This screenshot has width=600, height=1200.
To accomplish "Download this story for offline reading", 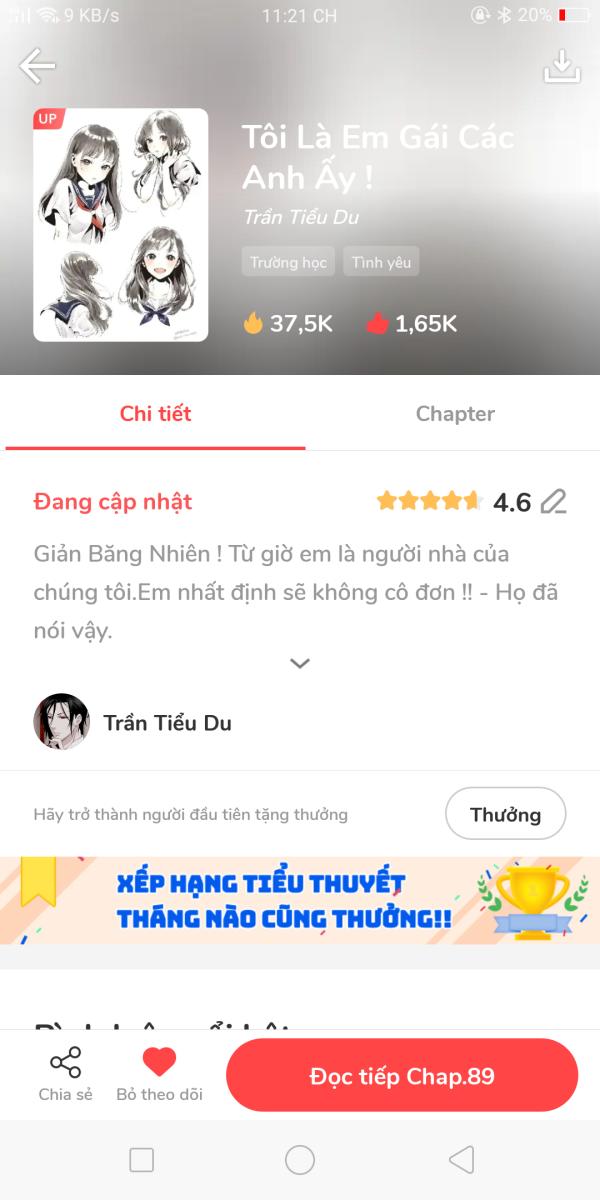I will 561,67.
